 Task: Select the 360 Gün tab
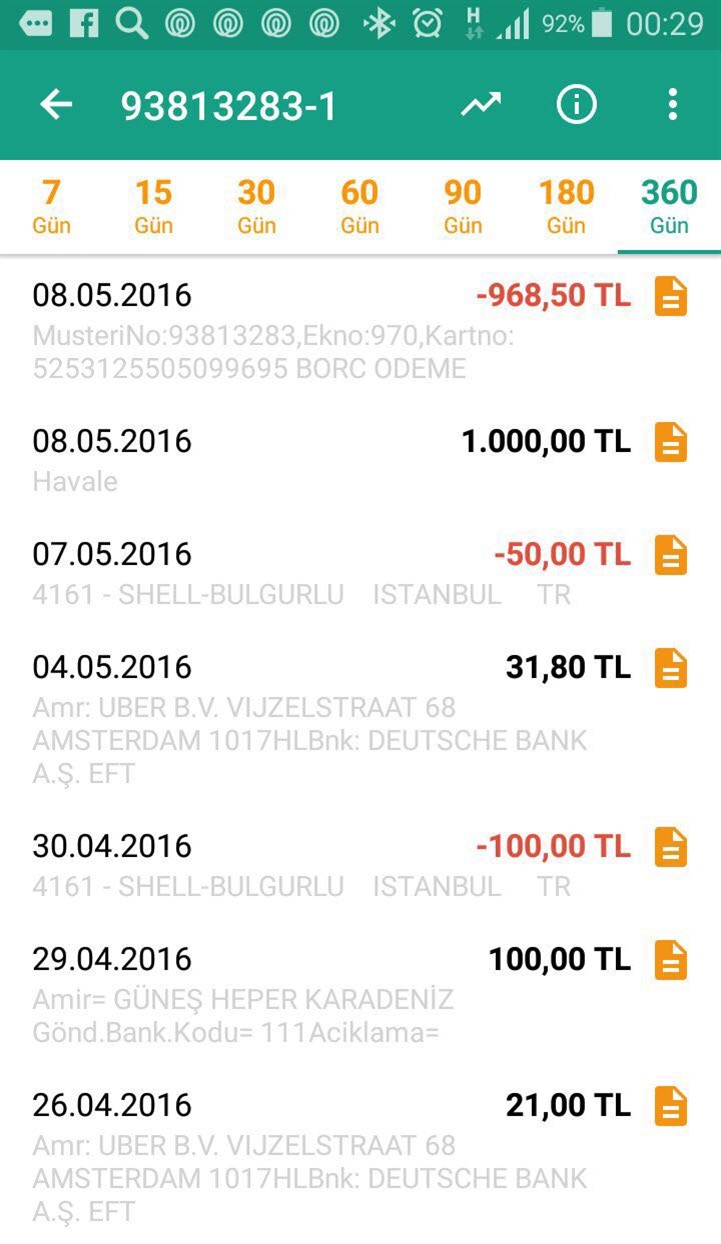click(669, 206)
